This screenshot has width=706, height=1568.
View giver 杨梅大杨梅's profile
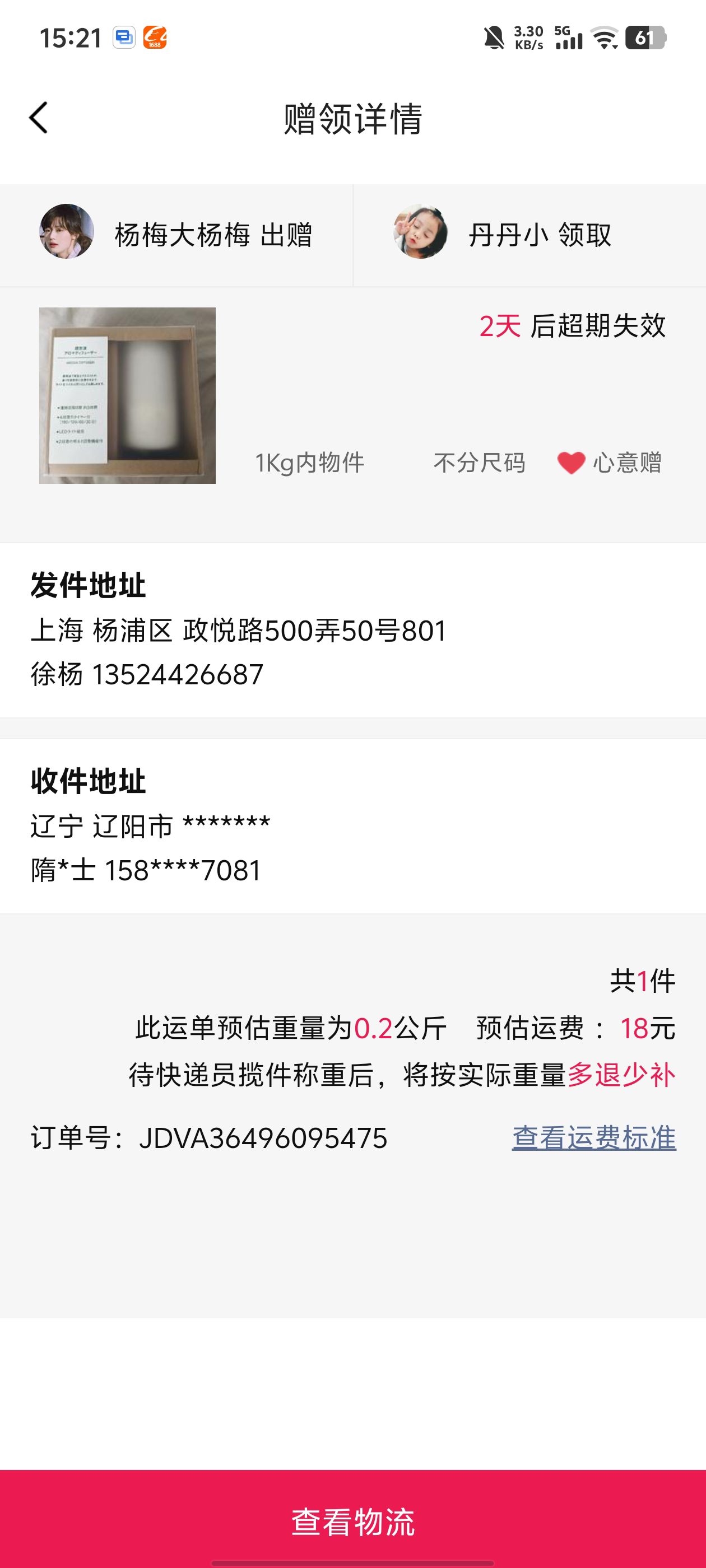pyautogui.click(x=67, y=232)
